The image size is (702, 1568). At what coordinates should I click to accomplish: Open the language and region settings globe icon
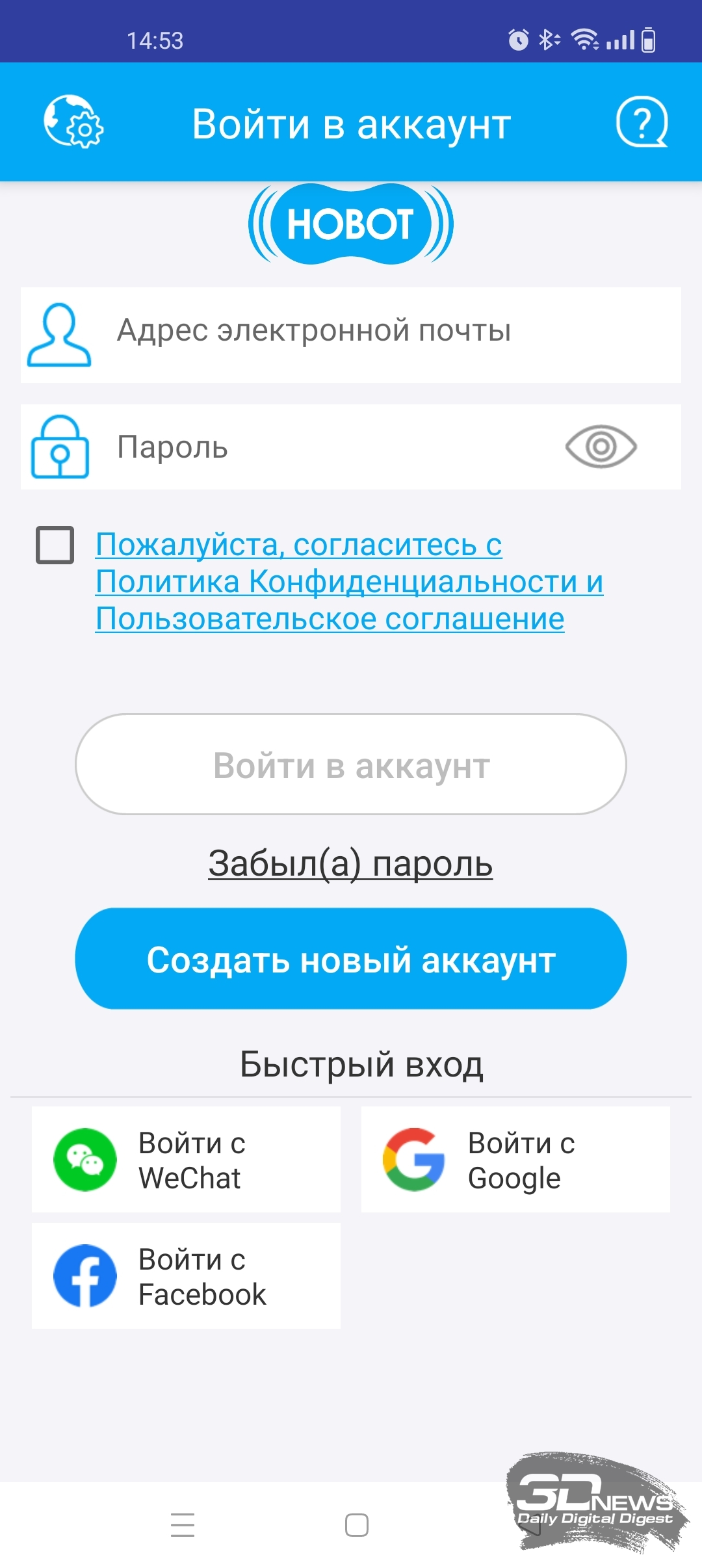pos(73,122)
